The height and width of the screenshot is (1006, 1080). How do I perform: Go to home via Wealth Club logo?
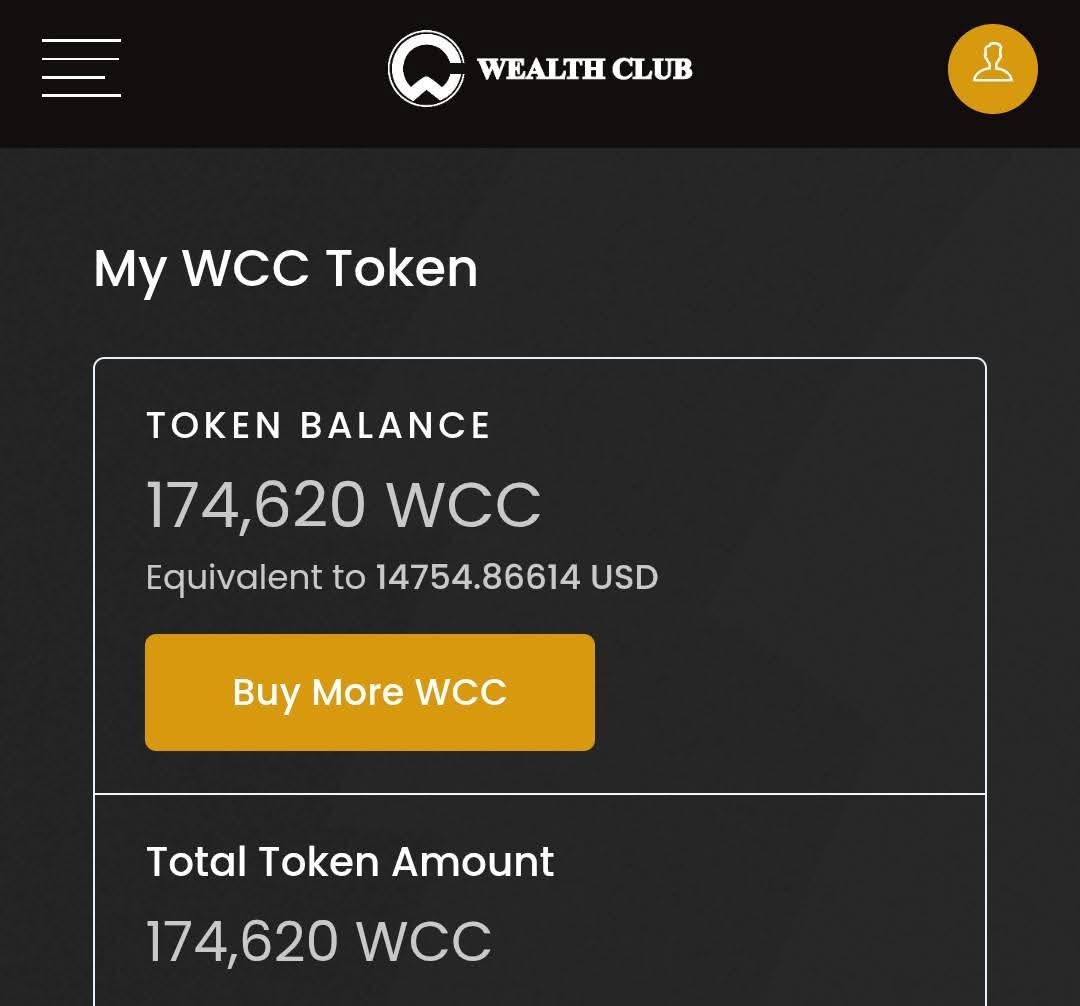pos(540,68)
